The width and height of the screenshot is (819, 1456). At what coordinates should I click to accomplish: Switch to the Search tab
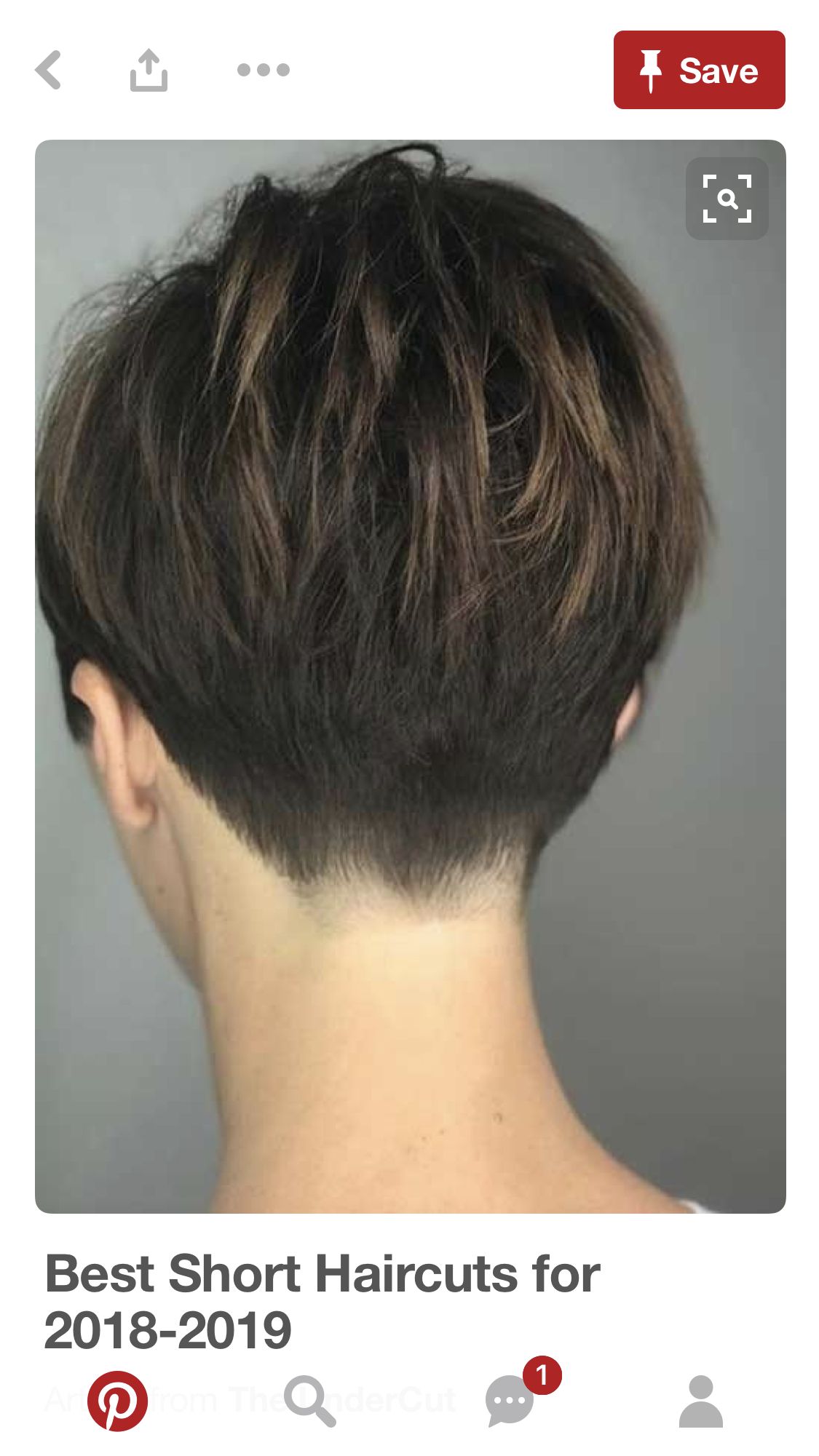310,1401
